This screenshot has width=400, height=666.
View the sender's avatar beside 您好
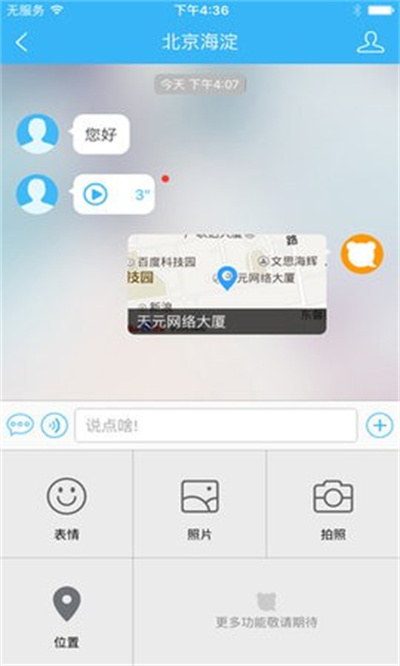(37, 134)
